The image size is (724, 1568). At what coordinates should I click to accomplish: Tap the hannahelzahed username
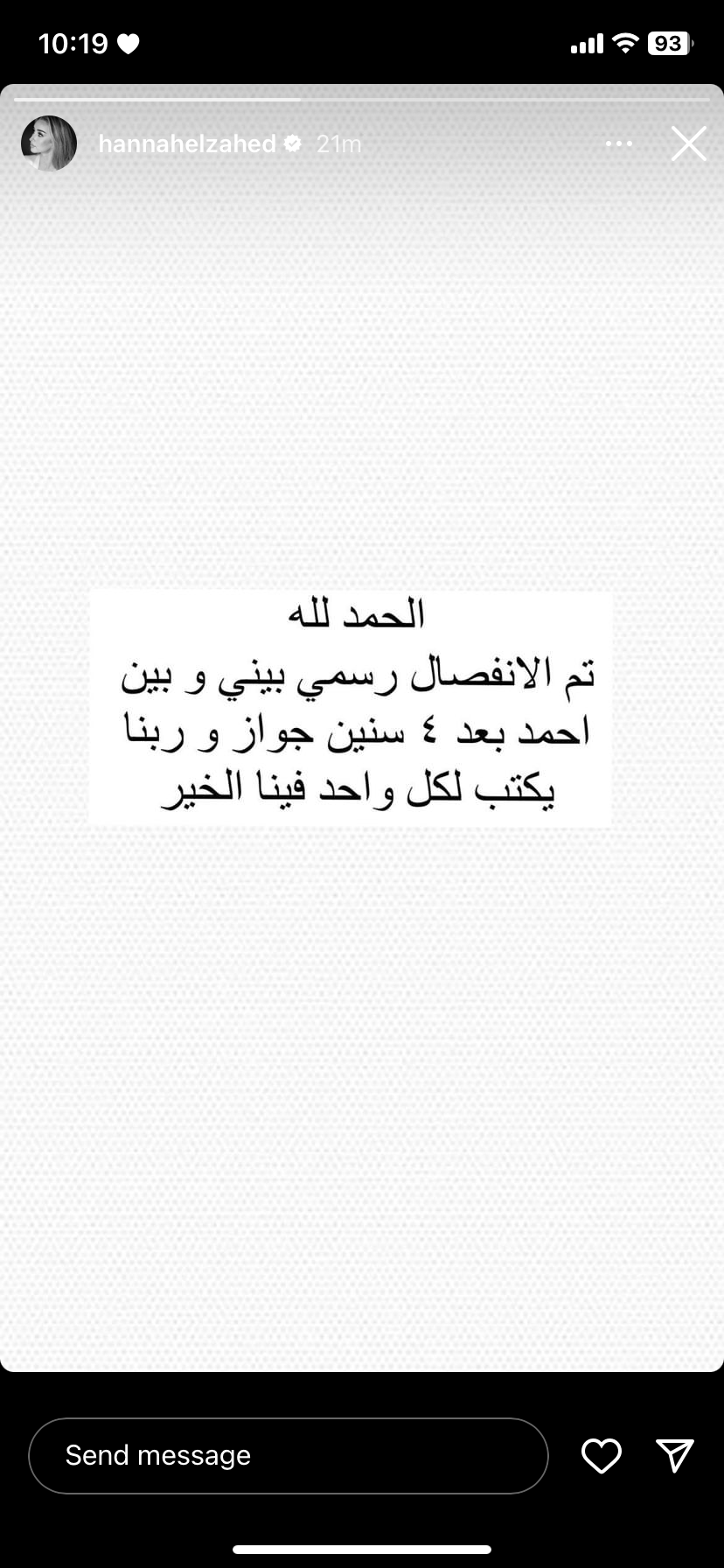186,143
